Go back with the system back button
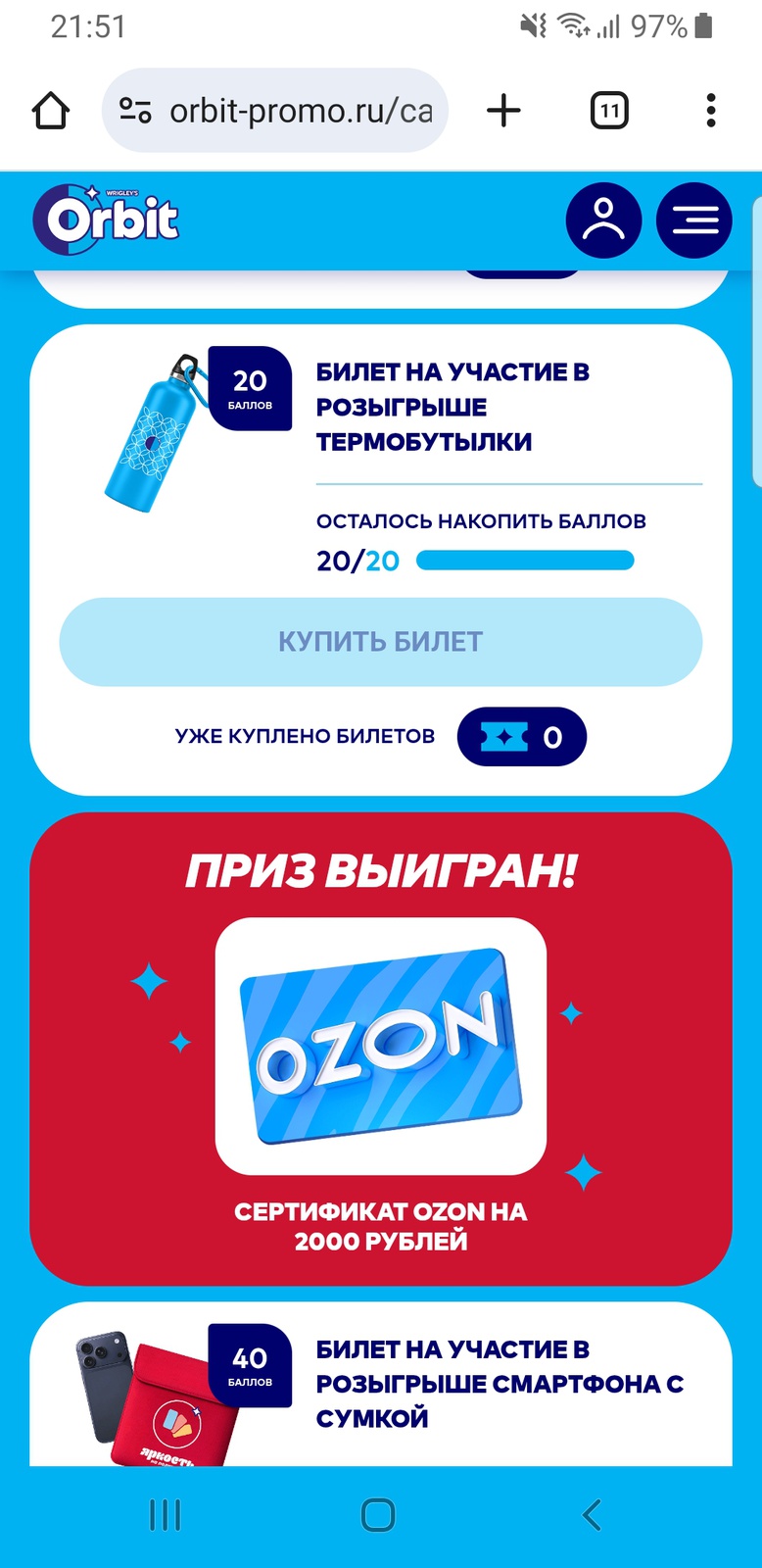Viewport: 762px width, 1568px height. coord(591,1514)
